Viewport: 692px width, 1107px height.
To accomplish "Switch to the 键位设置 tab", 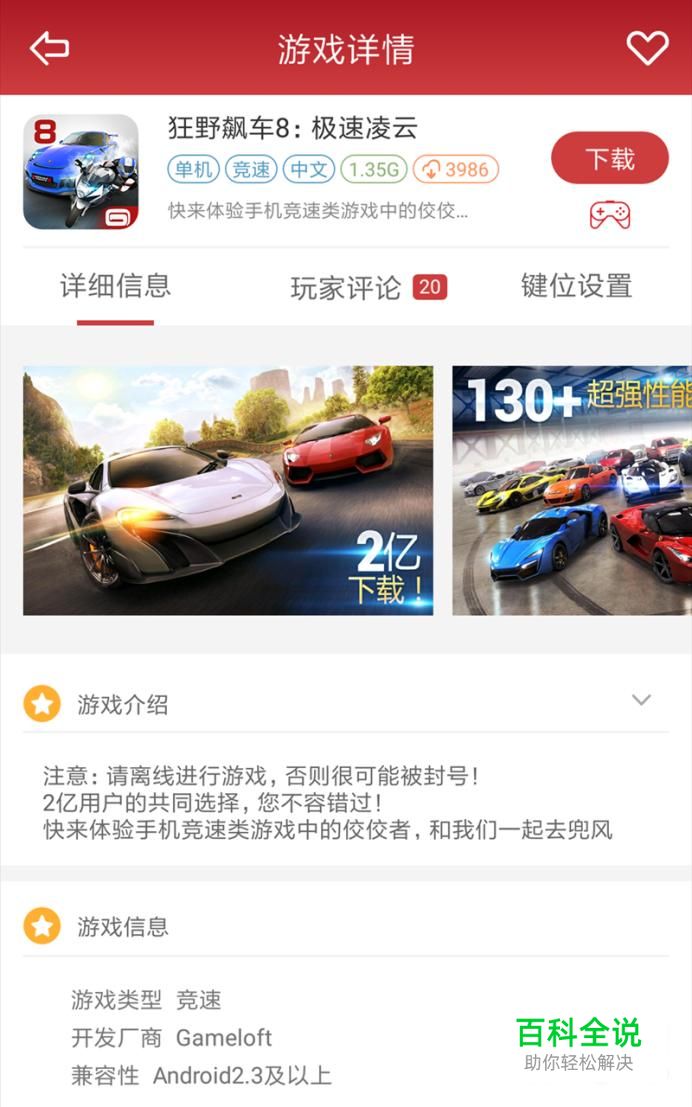I will click(576, 286).
